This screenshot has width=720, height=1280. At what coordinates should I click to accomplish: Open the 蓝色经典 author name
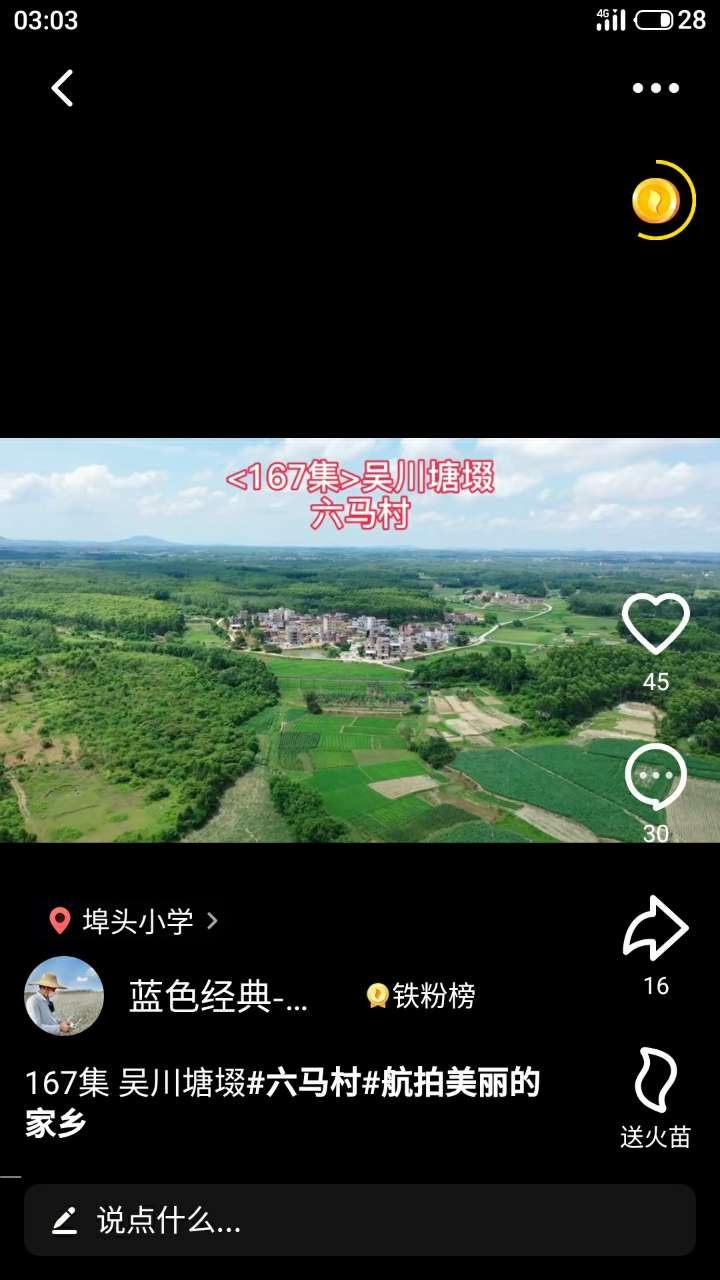point(218,997)
